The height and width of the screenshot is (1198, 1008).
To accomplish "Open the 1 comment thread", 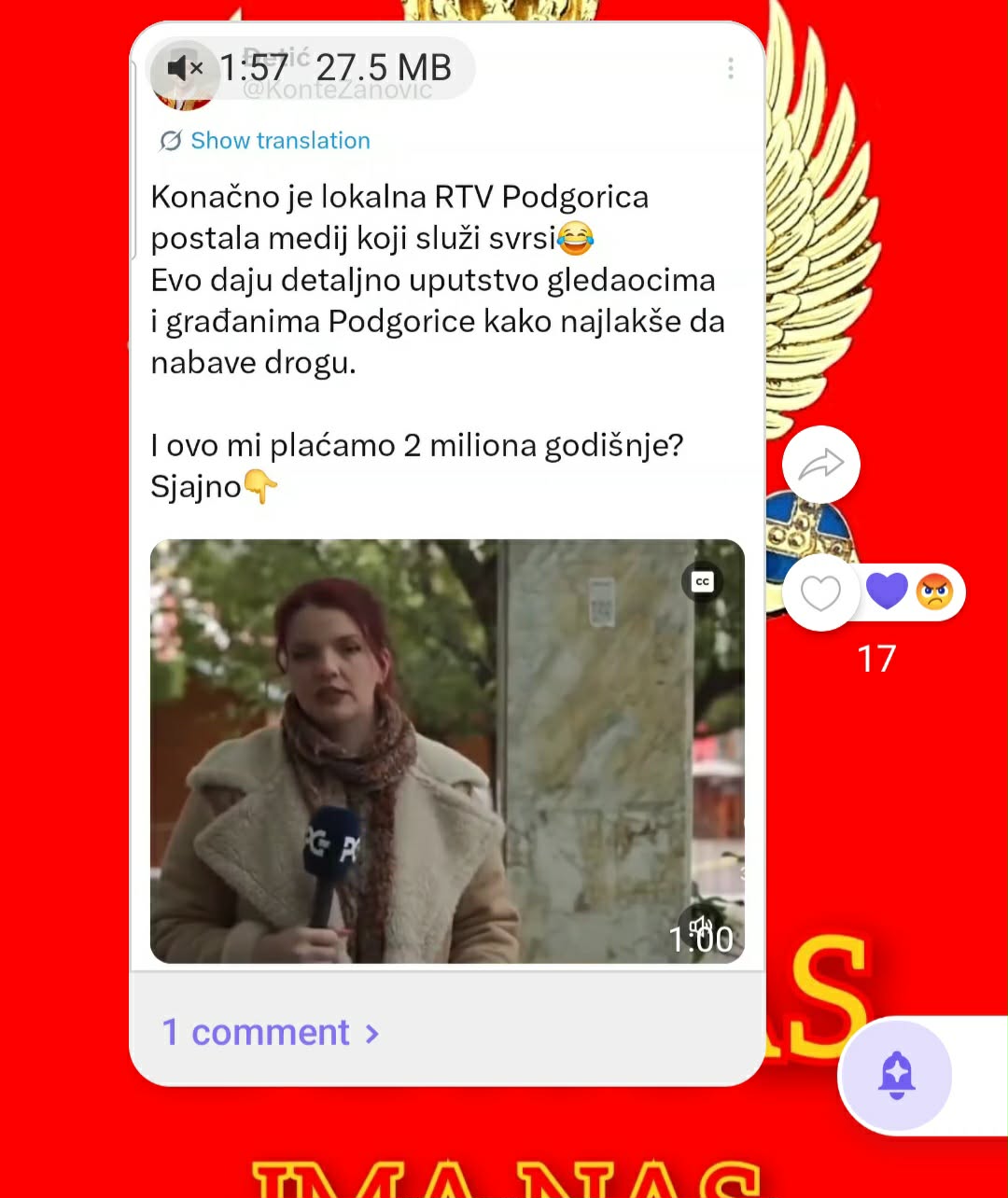I will click(271, 1032).
